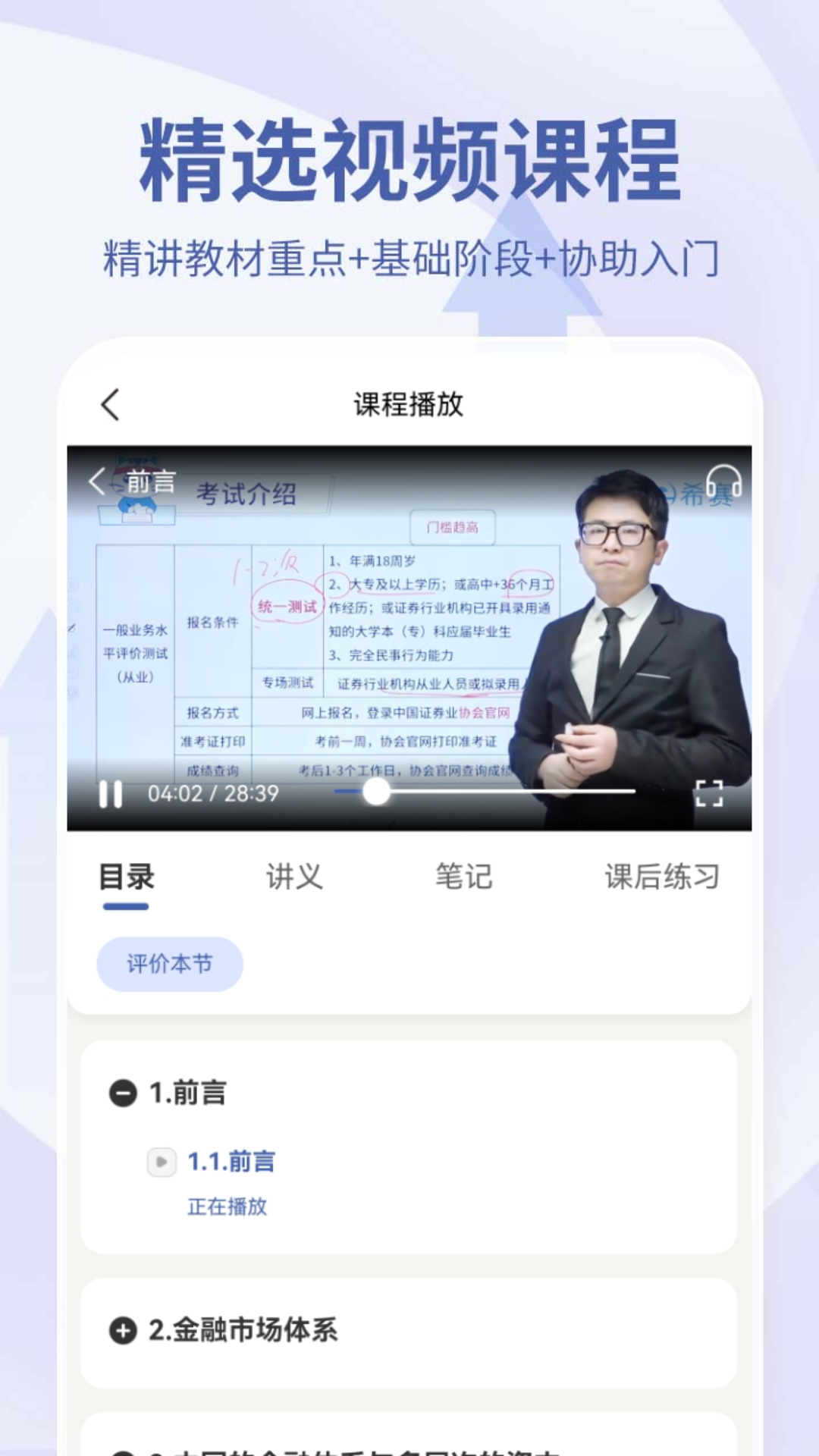The height and width of the screenshot is (1456, 819).
Task: Tap the back arrow inside the video player
Action: (x=95, y=480)
